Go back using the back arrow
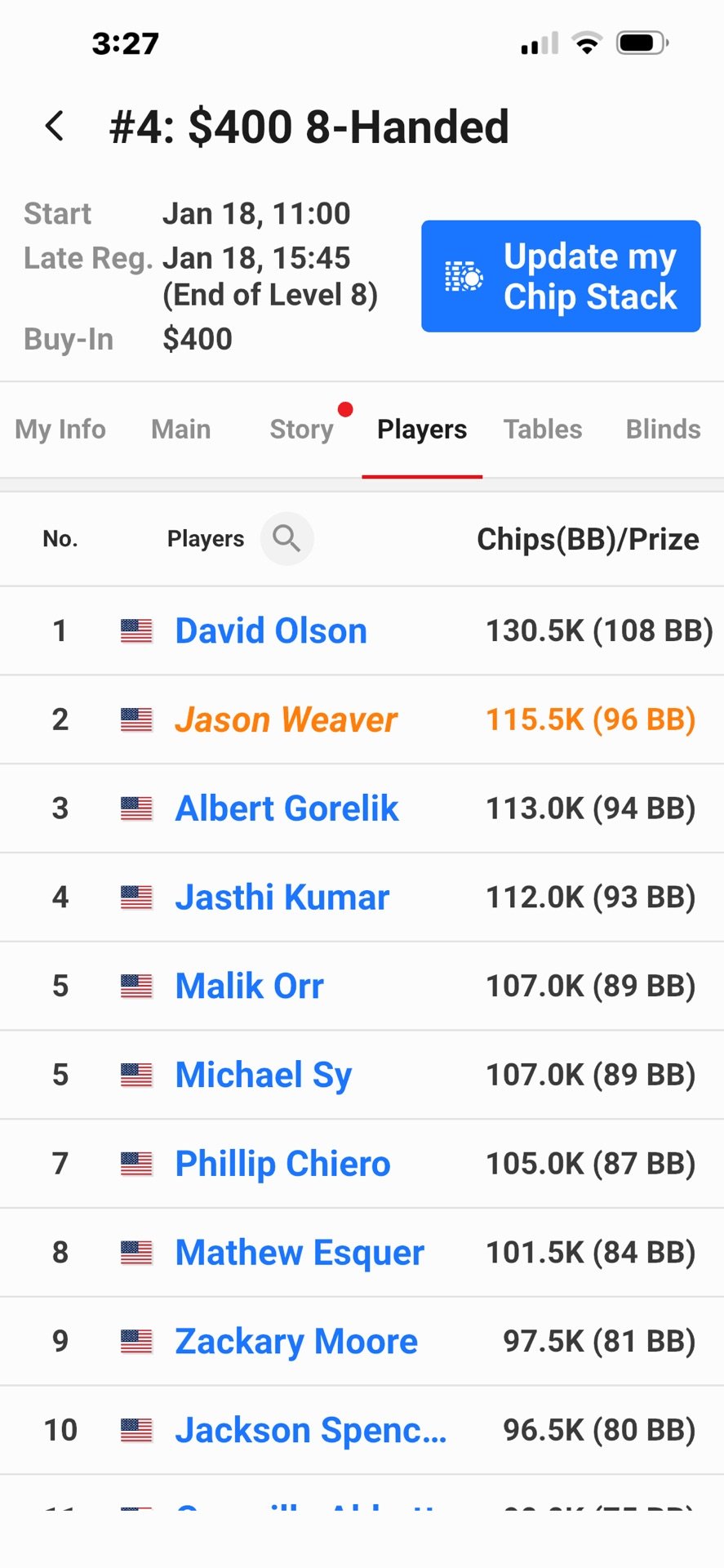724x1568 pixels. click(56, 127)
